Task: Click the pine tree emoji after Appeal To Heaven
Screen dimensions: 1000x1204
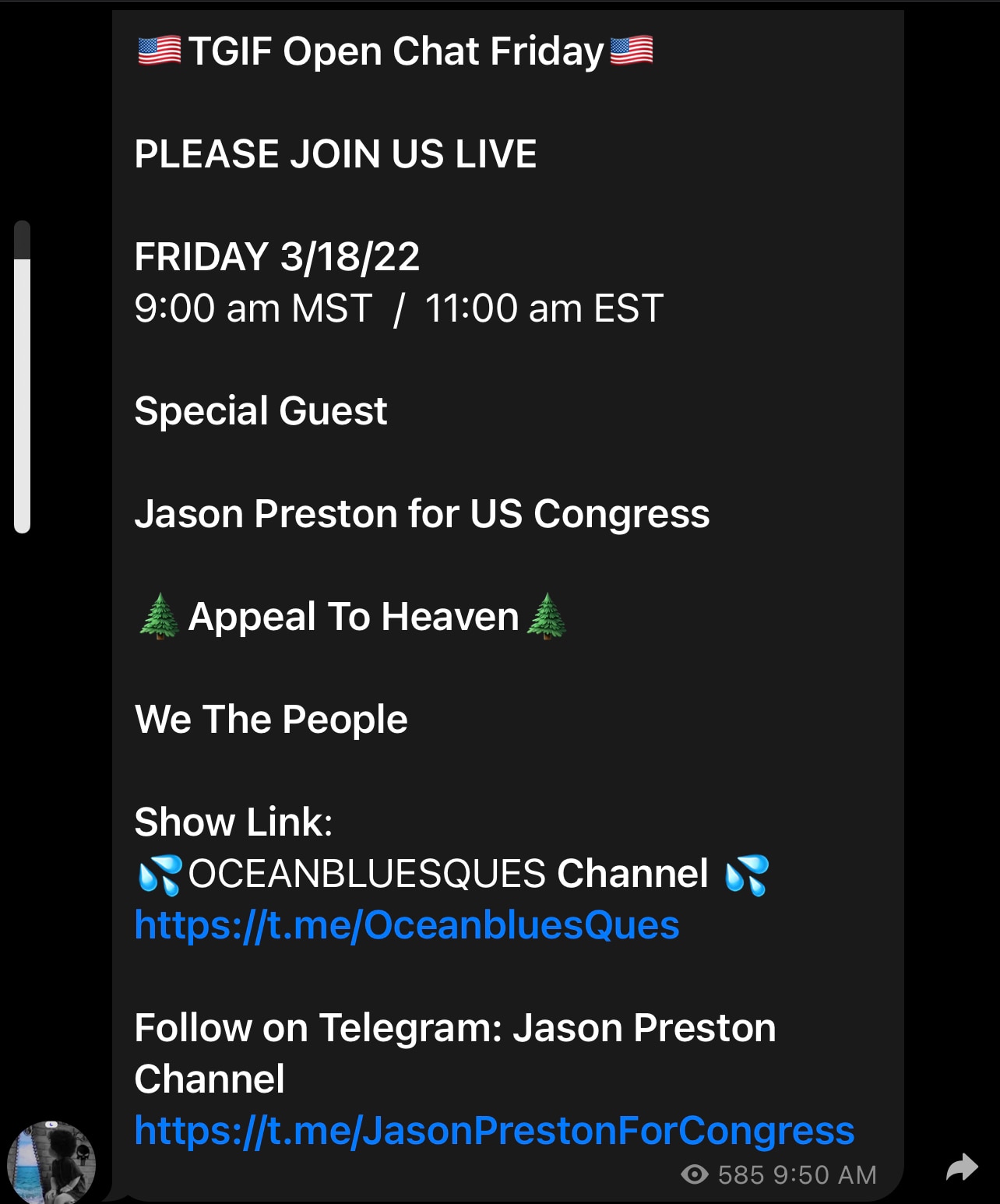Action: (547, 614)
